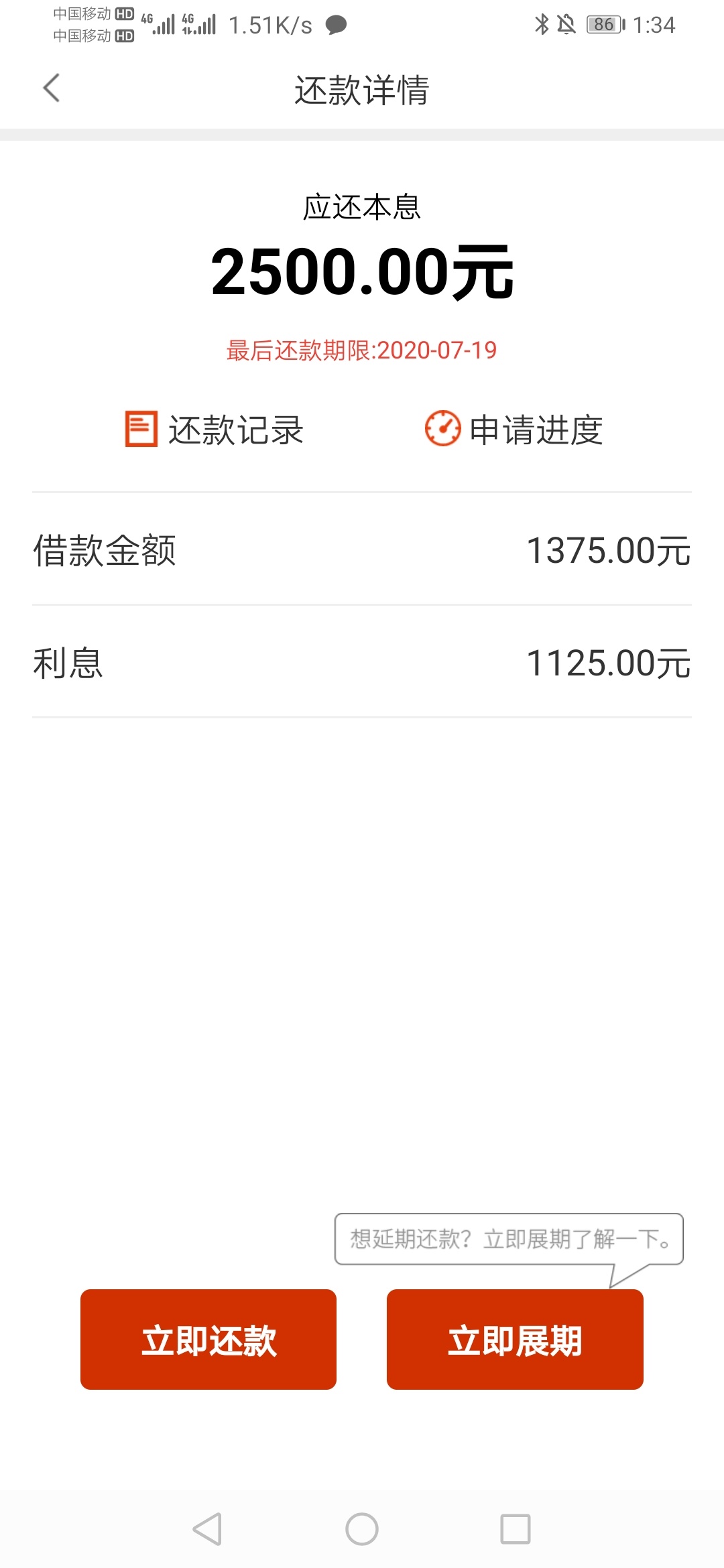Tap the system home button
724x1568 pixels.
tap(362, 1529)
